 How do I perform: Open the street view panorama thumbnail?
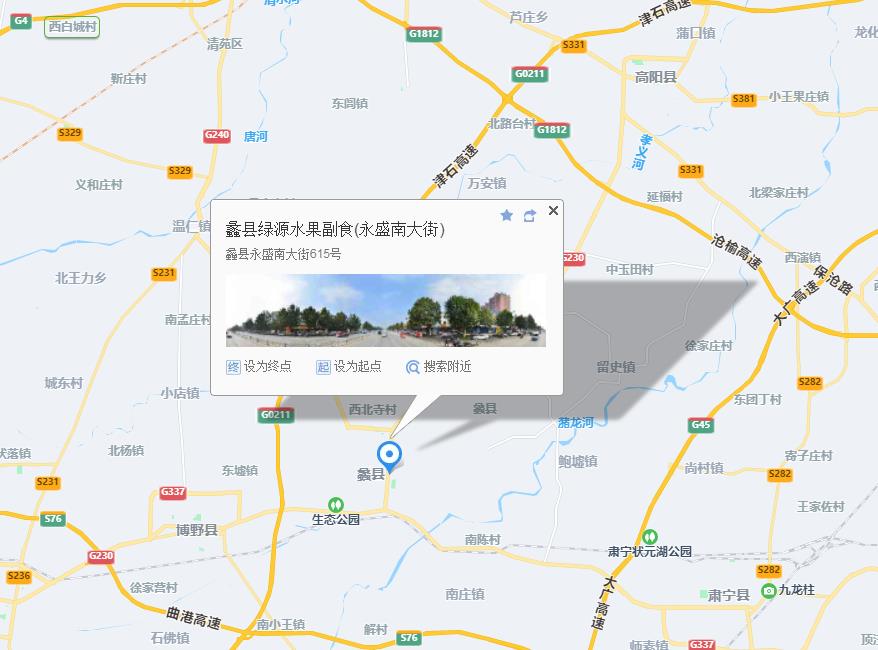pos(385,310)
